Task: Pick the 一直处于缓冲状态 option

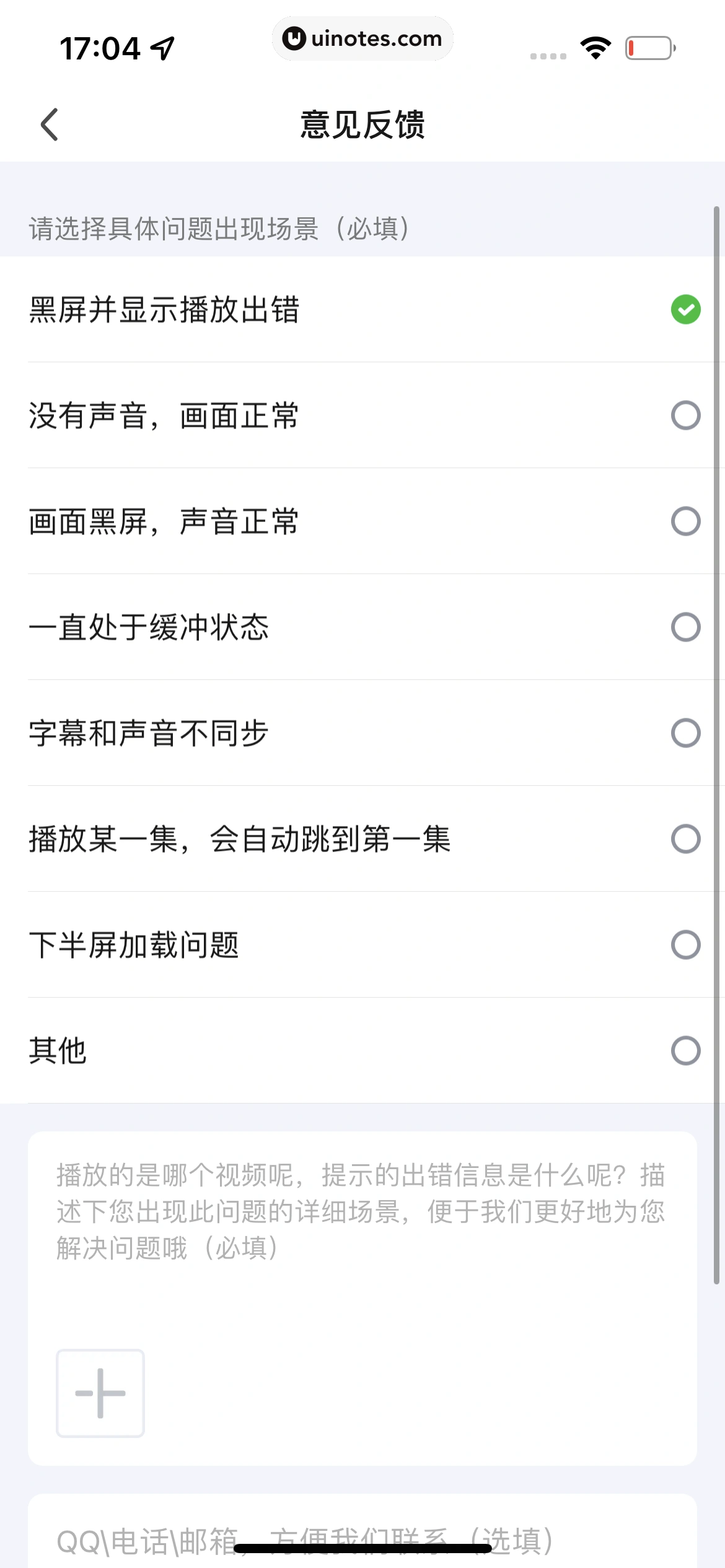Action: click(x=685, y=627)
